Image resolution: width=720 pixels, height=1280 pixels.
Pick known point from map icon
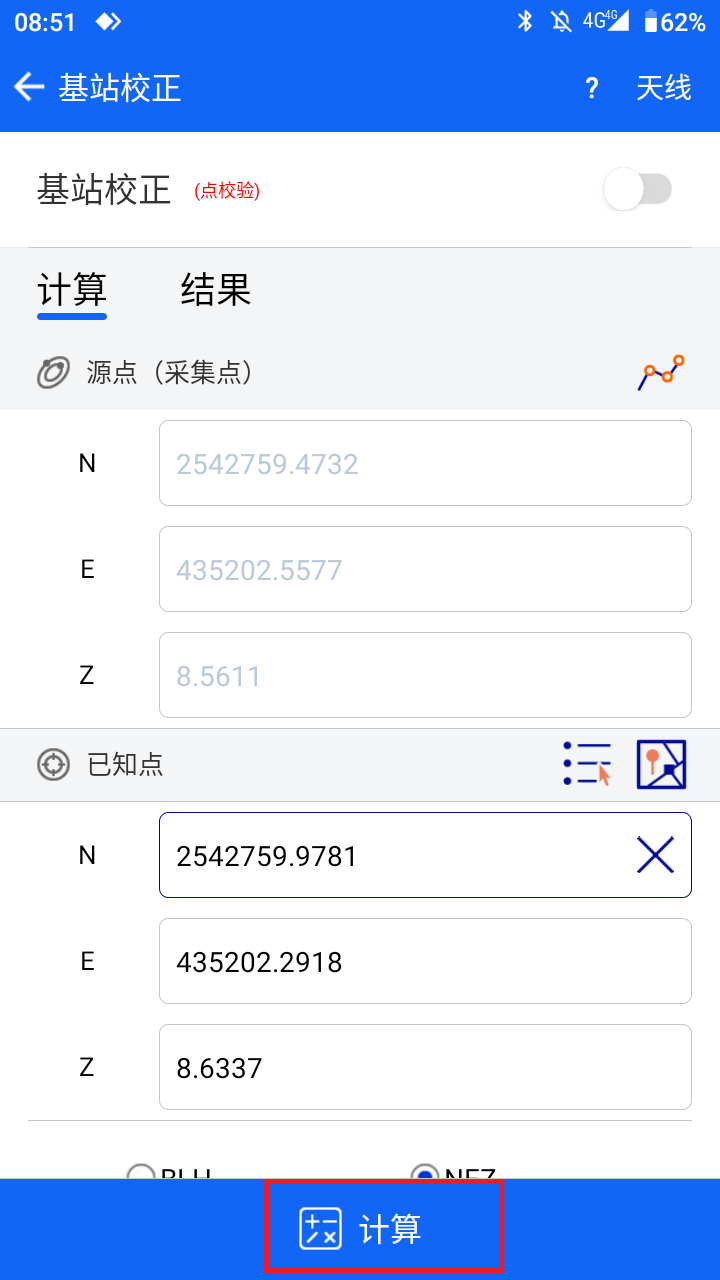click(662, 764)
